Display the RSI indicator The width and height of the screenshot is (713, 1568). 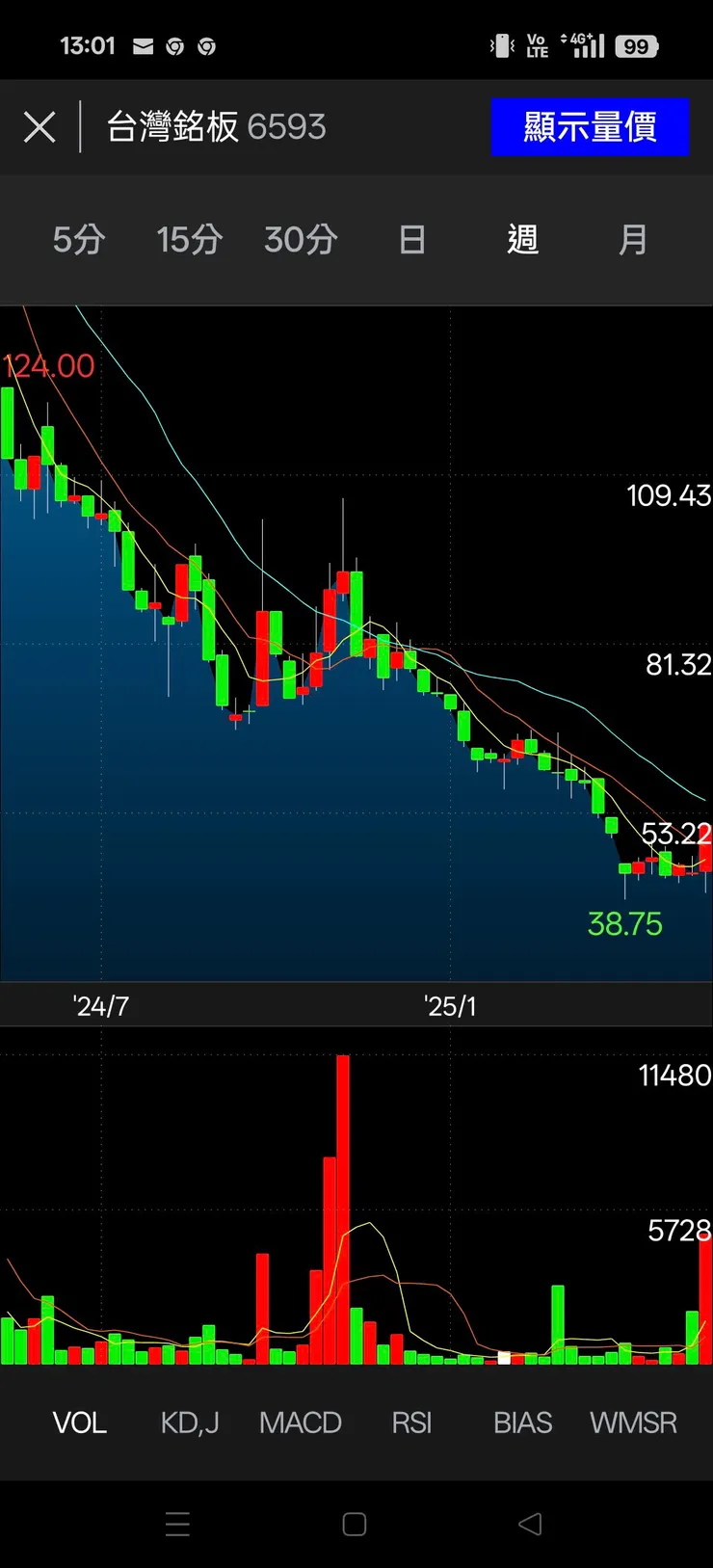pos(411,1422)
